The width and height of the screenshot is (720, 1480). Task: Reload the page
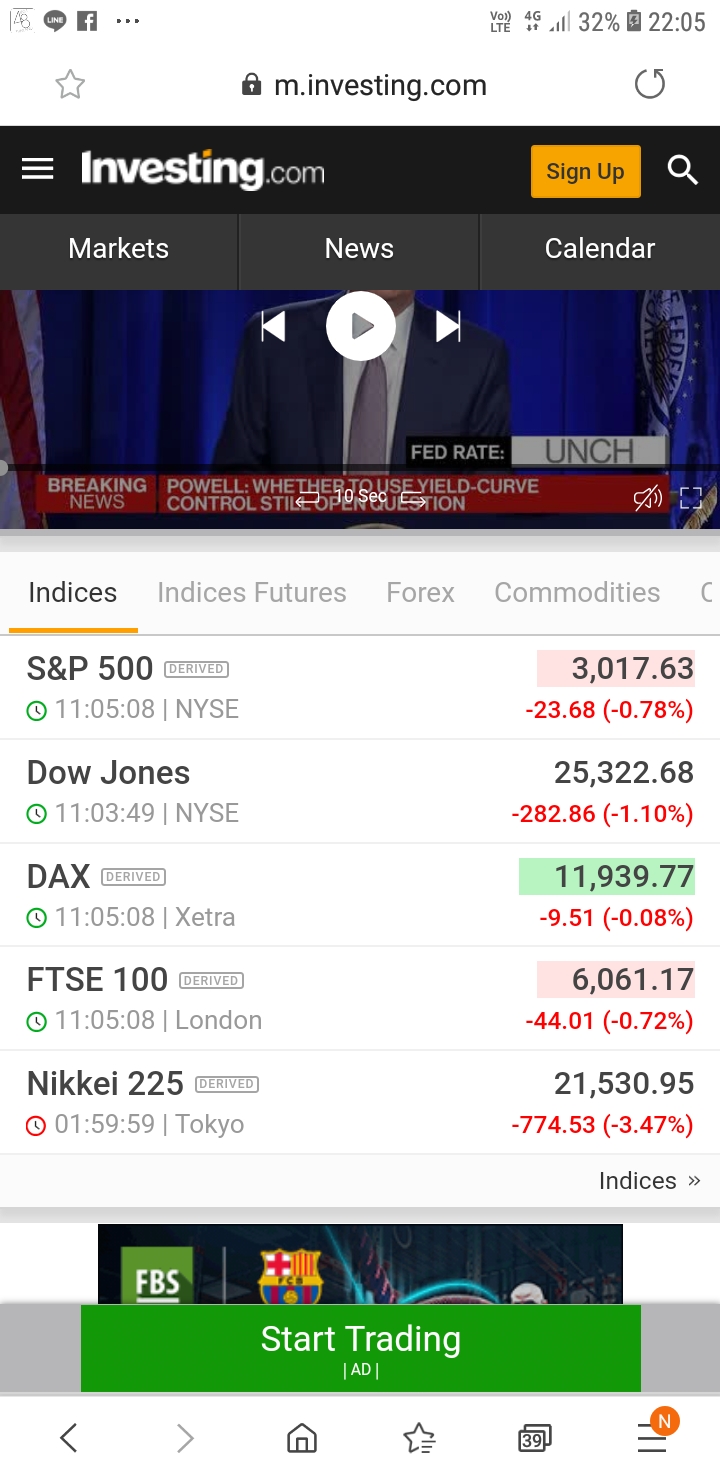[x=650, y=85]
